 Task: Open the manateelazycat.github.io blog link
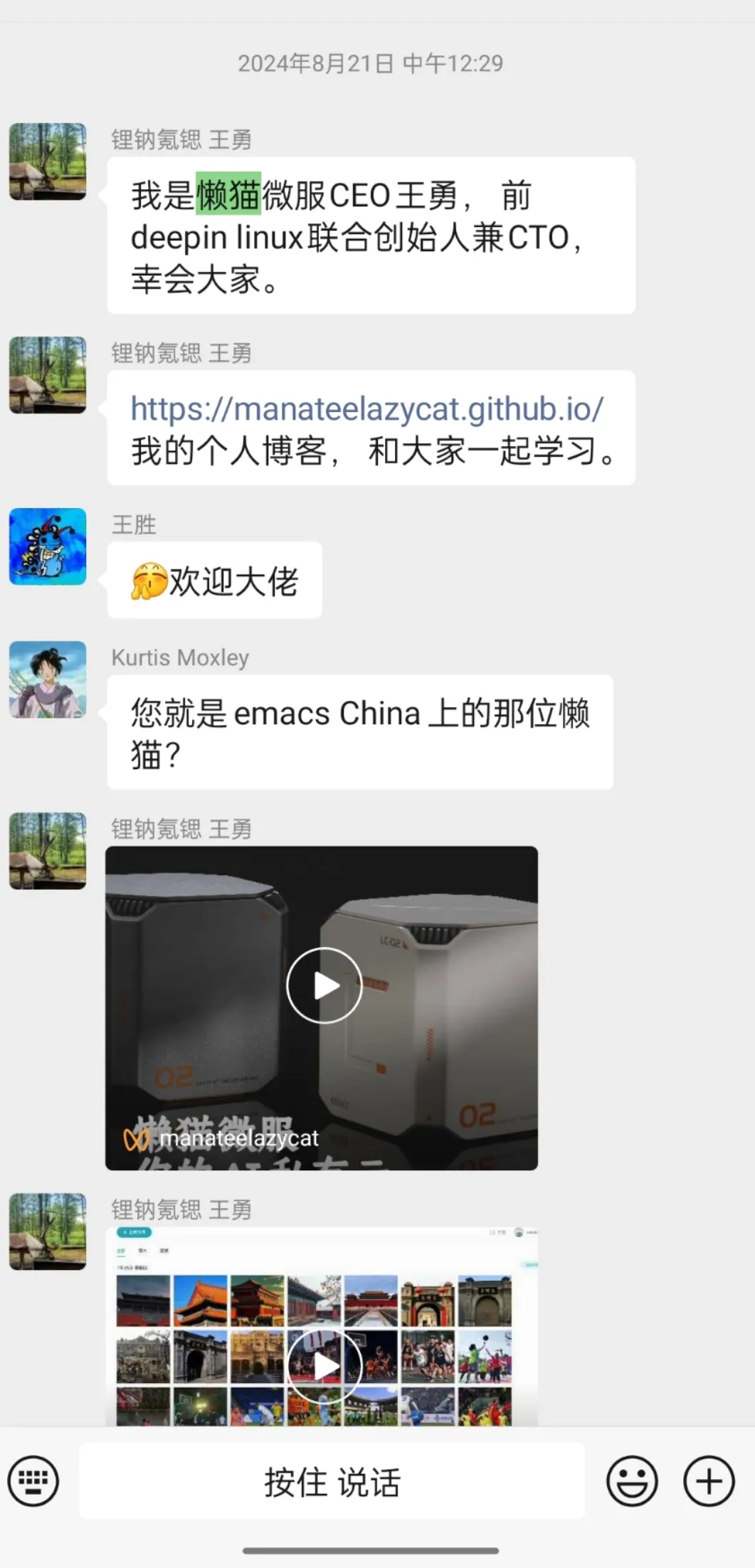(x=367, y=409)
